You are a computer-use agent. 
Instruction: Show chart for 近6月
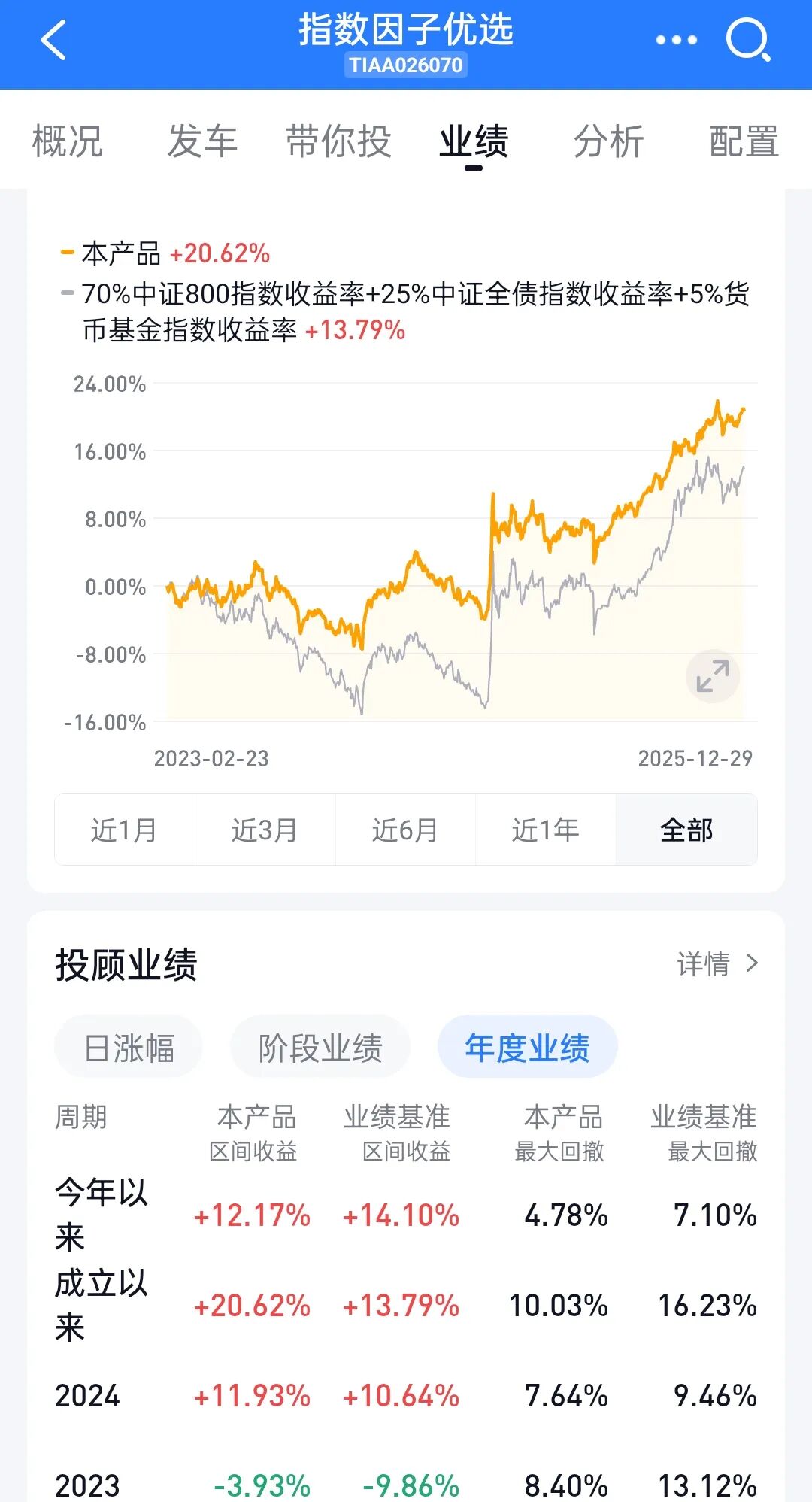pyautogui.click(x=405, y=830)
